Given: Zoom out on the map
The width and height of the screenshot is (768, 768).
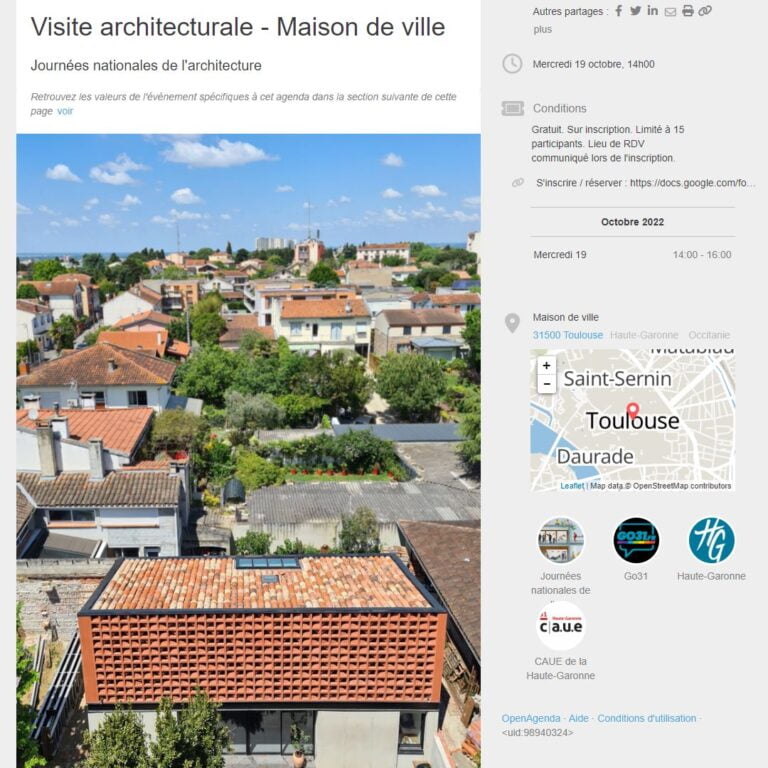Looking at the screenshot, I should point(546,384).
